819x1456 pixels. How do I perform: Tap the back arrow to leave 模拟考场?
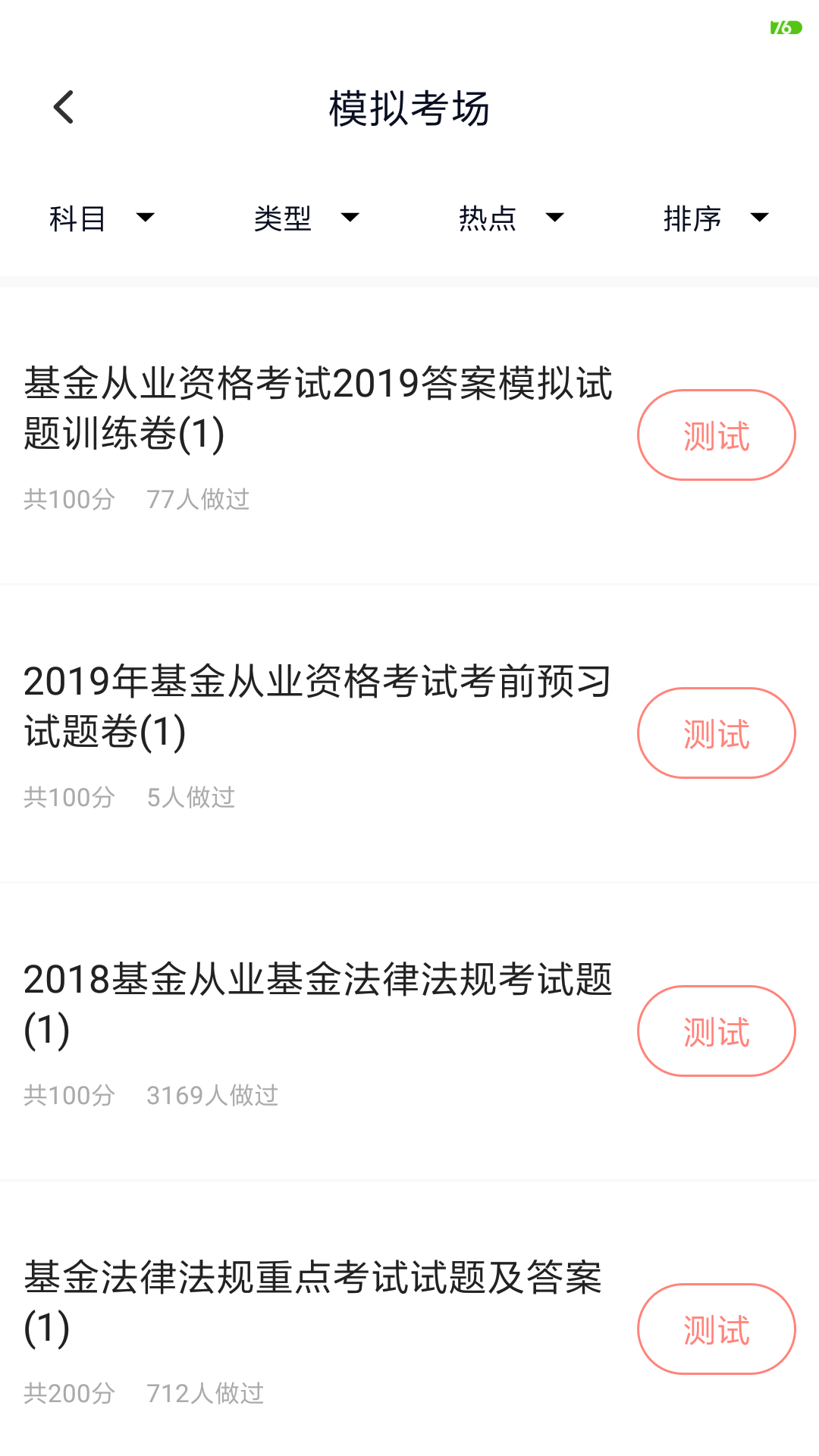[64, 107]
